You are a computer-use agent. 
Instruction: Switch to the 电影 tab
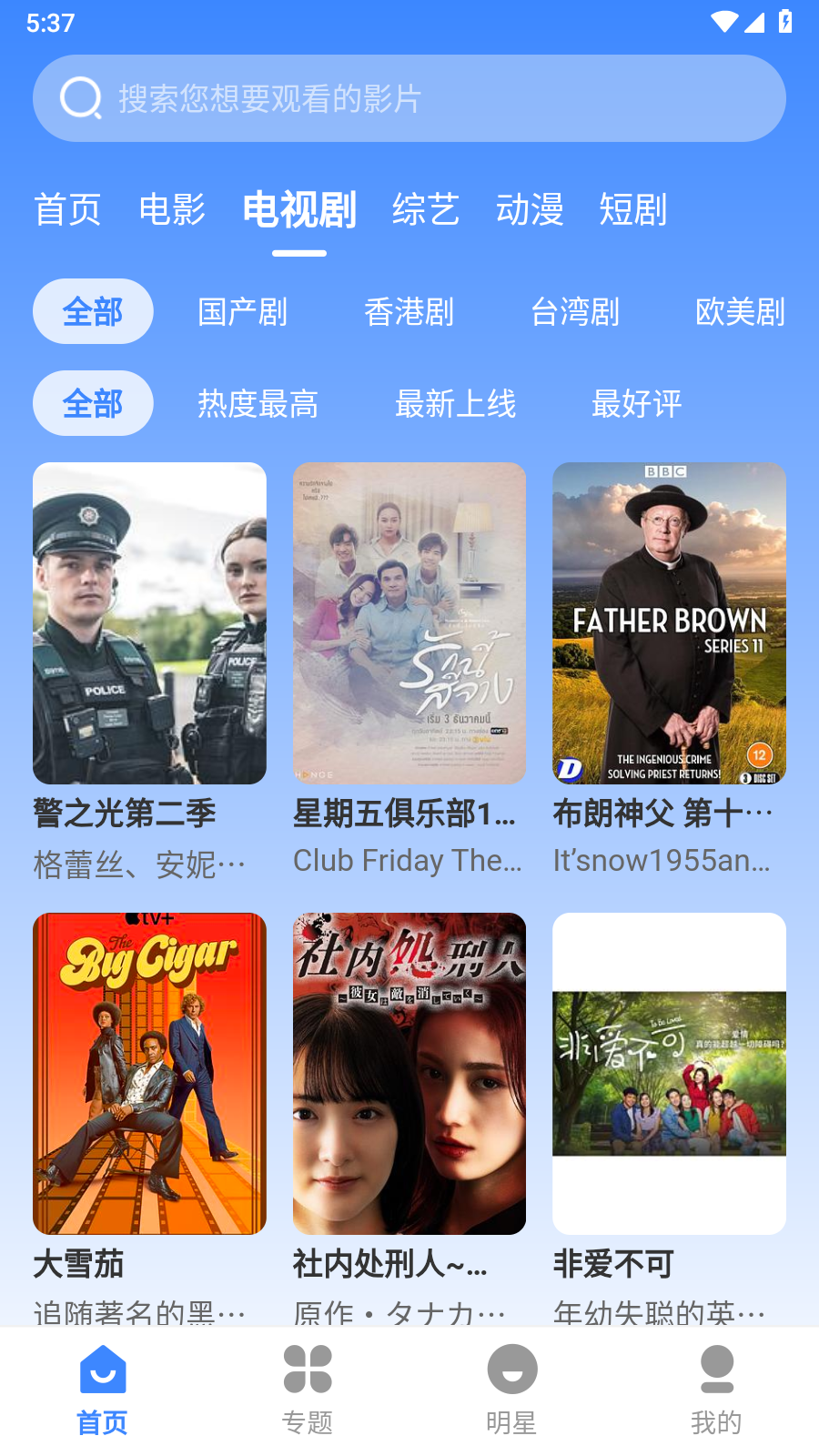[x=172, y=210]
